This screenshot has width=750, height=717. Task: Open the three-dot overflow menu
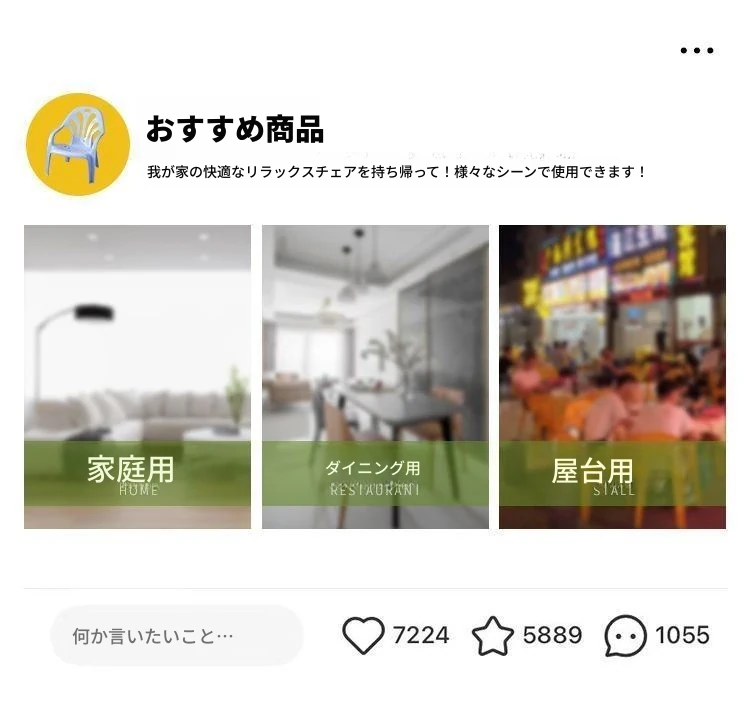(x=696, y=51)
